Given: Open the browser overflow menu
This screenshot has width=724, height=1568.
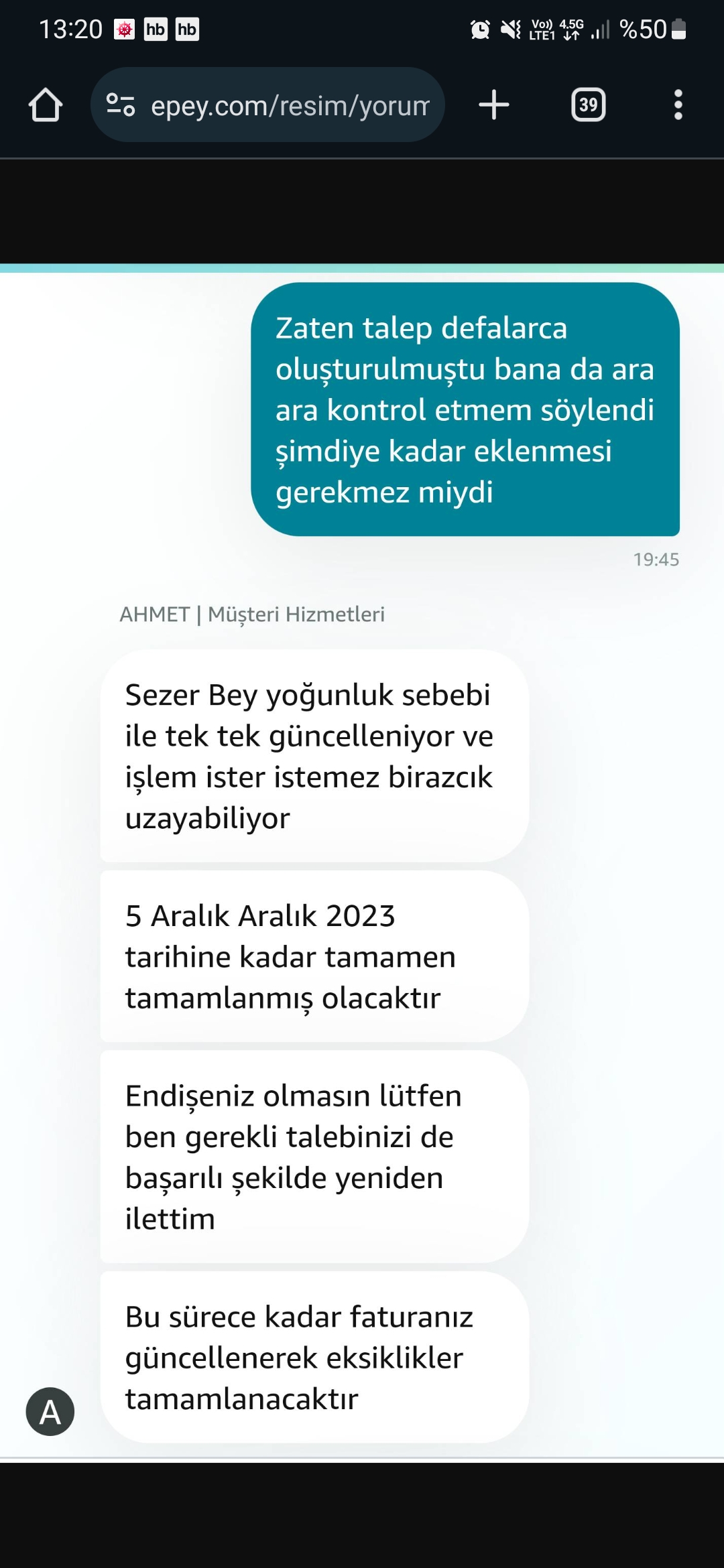Looking at the screenshot, I should click(x=678, y=105).
